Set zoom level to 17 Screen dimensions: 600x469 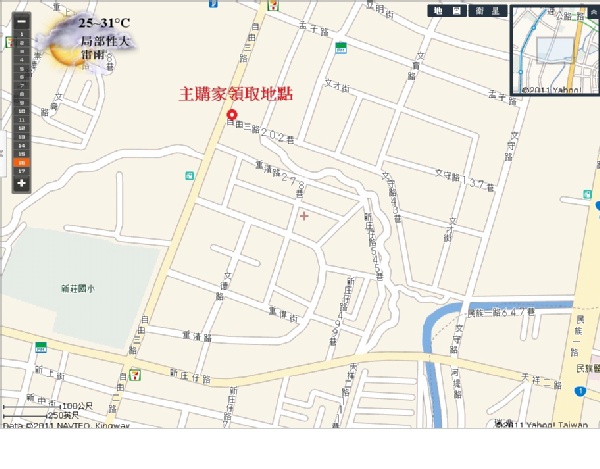21,171
